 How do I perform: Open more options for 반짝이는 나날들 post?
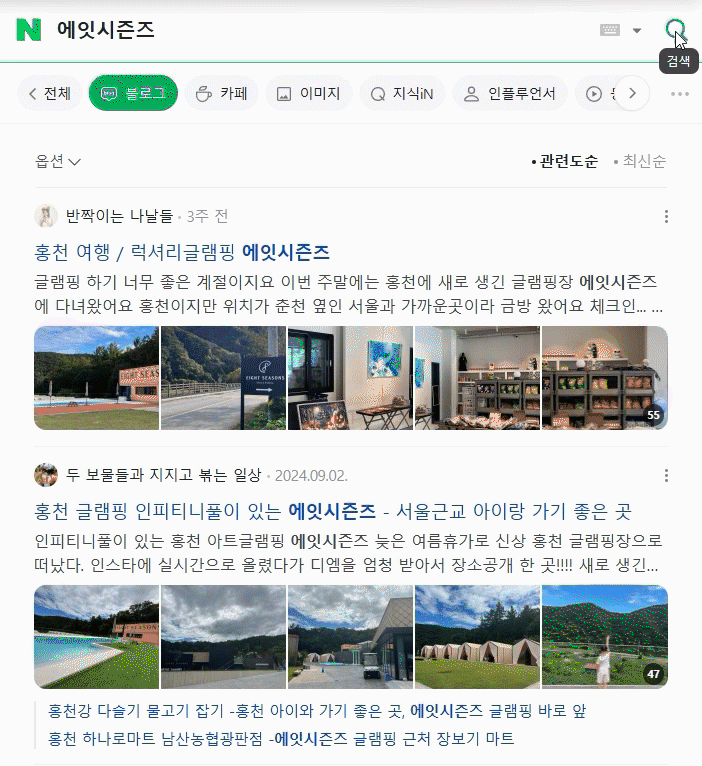coord(666,216)
